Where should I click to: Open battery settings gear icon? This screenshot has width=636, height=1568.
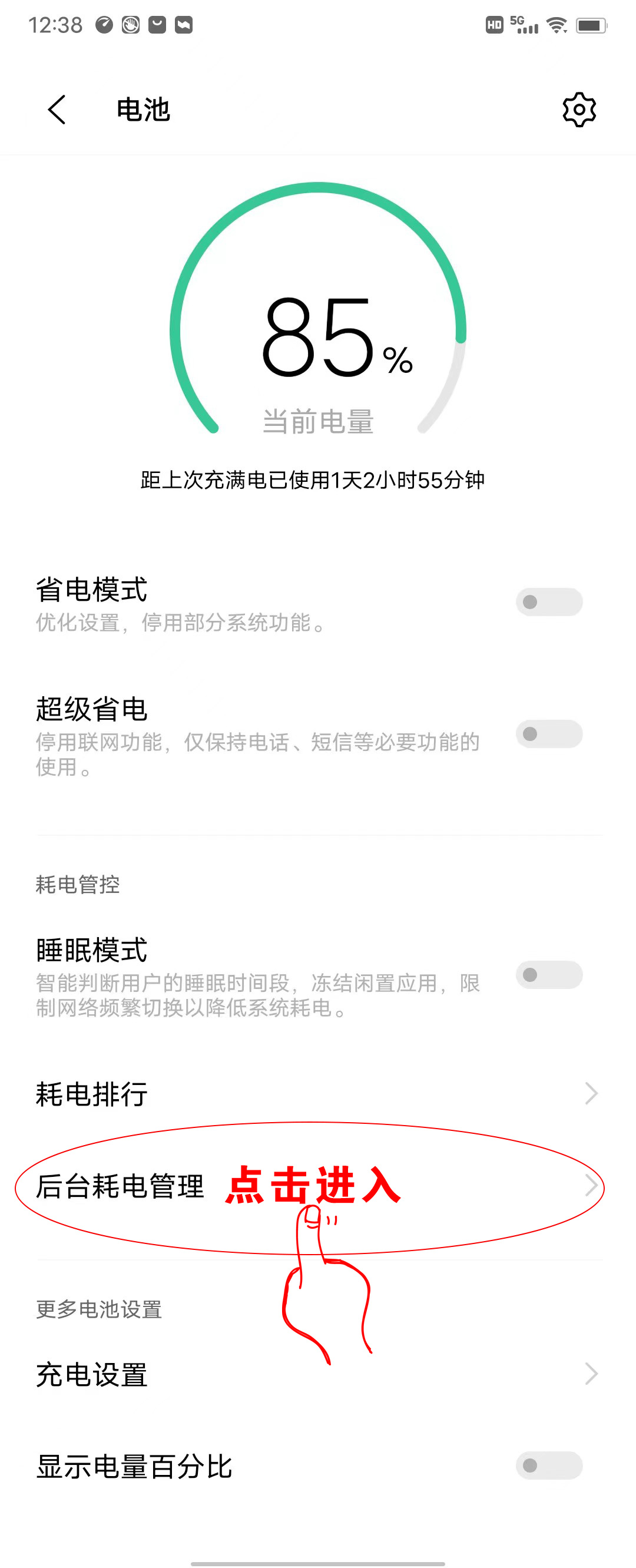(x=579, y=110)
